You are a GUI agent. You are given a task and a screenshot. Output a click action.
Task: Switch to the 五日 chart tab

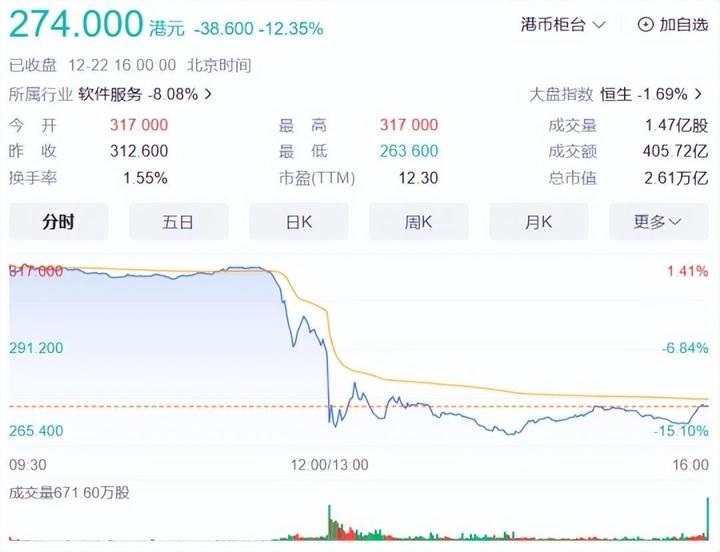[x=178, y=222]
